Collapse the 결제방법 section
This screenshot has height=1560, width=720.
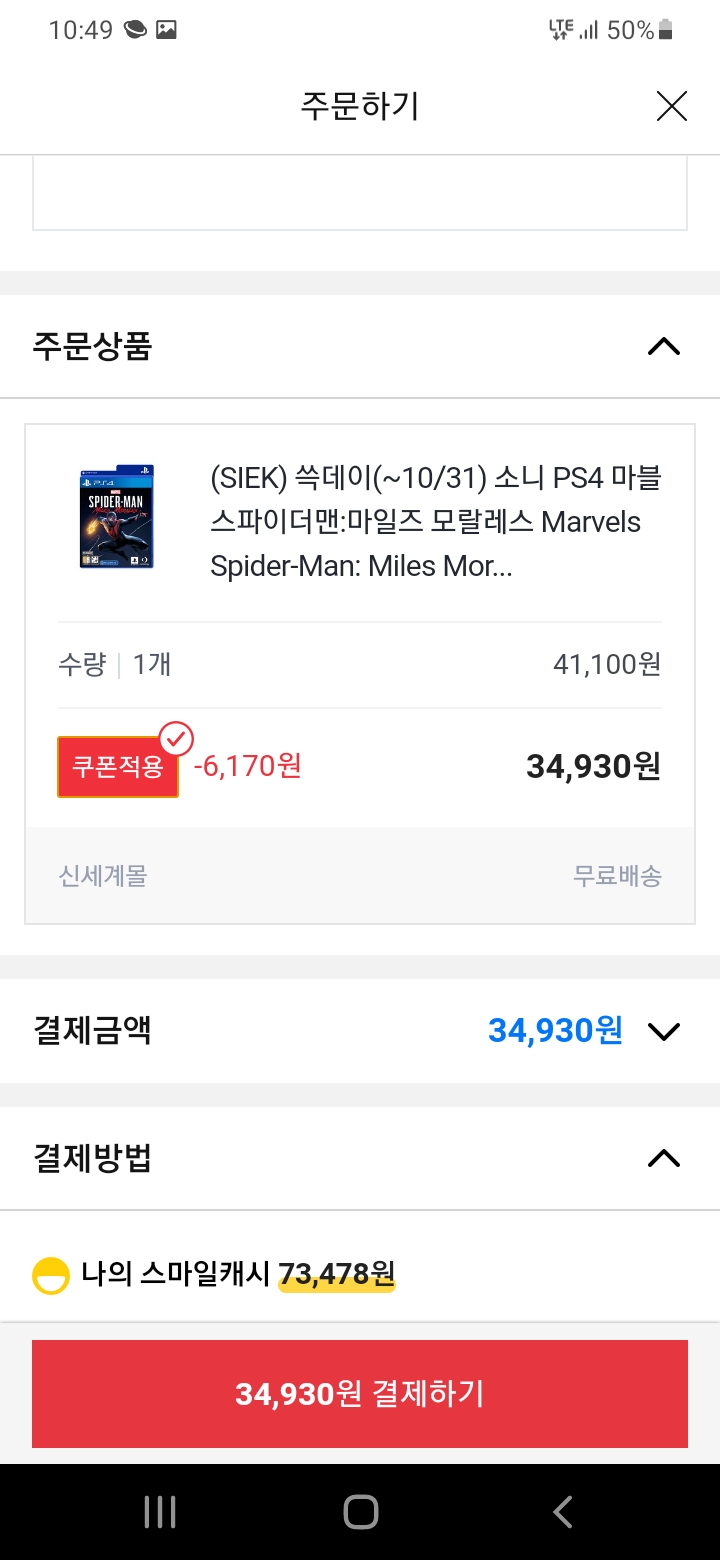[x=663, y=1159]
